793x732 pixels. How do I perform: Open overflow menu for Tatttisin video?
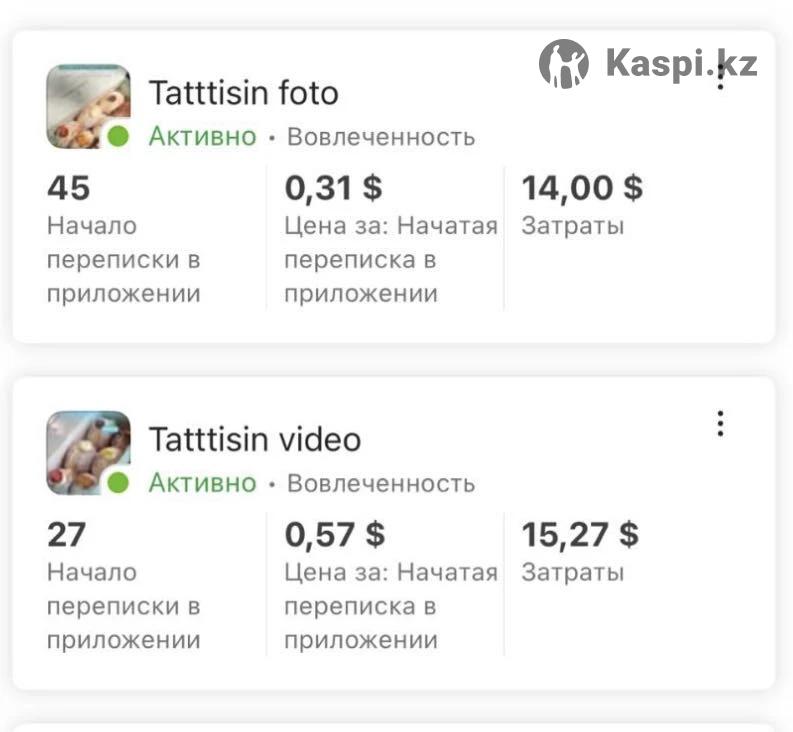pos(720,424)
